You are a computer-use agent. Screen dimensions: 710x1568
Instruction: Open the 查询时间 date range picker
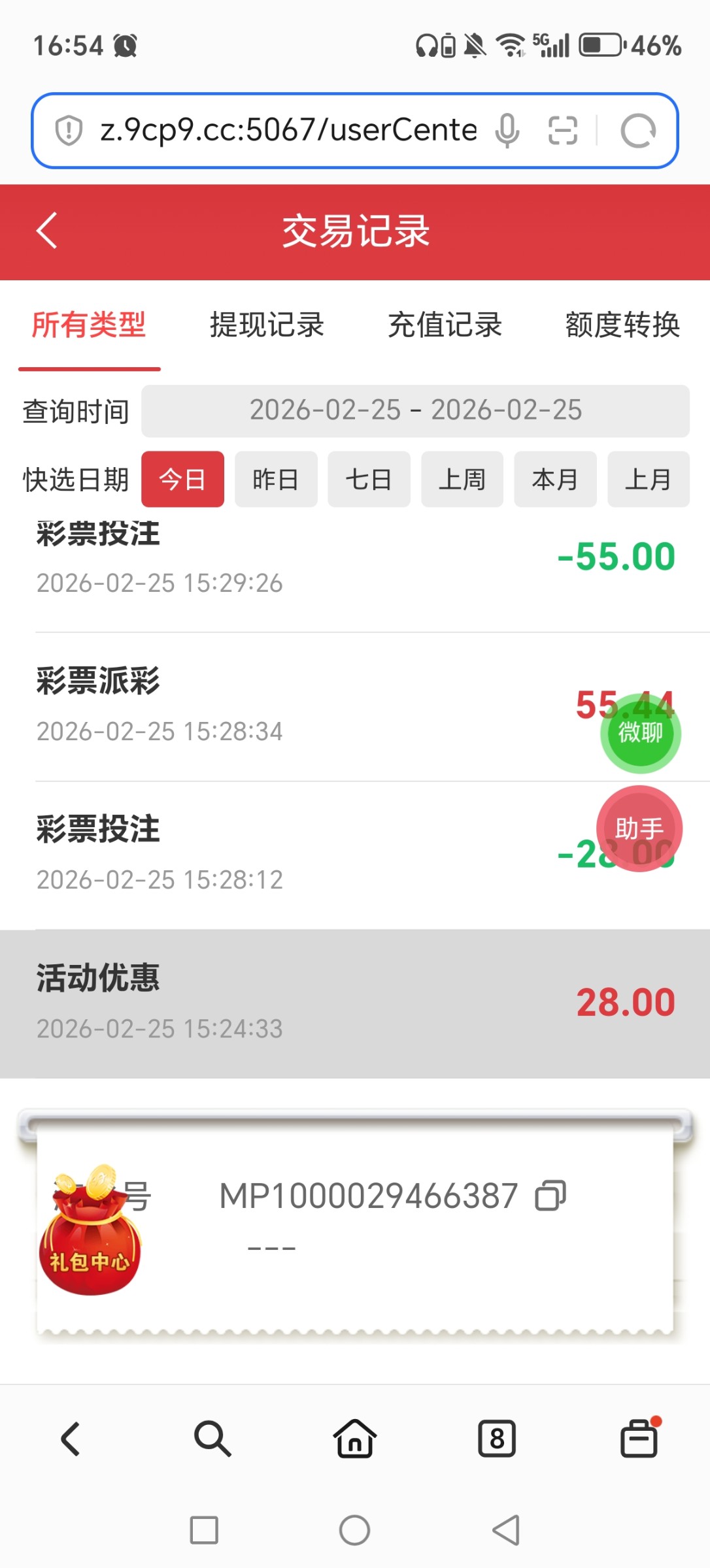click(x=415, y=411)
